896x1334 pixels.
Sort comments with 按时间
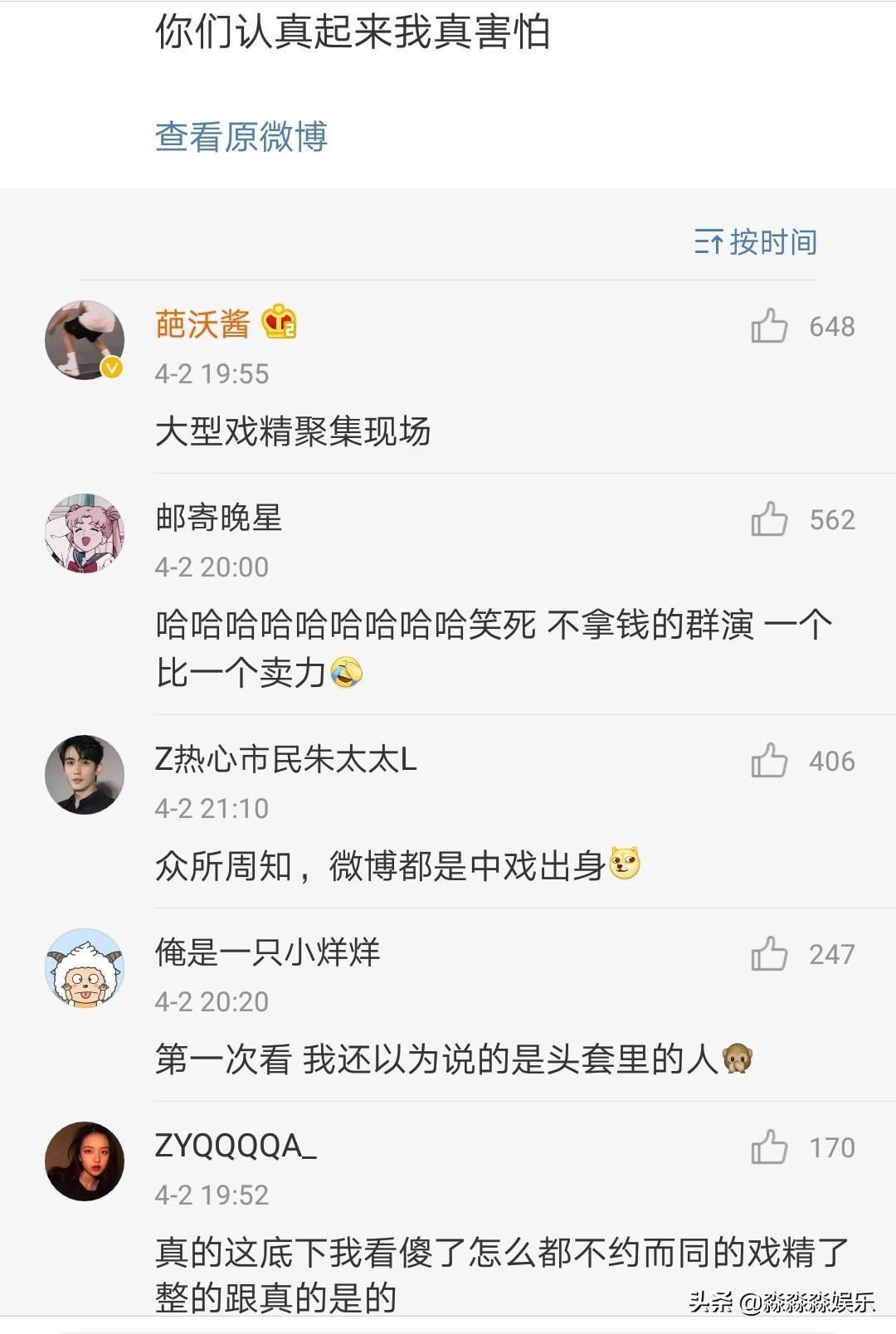(756, 242)
